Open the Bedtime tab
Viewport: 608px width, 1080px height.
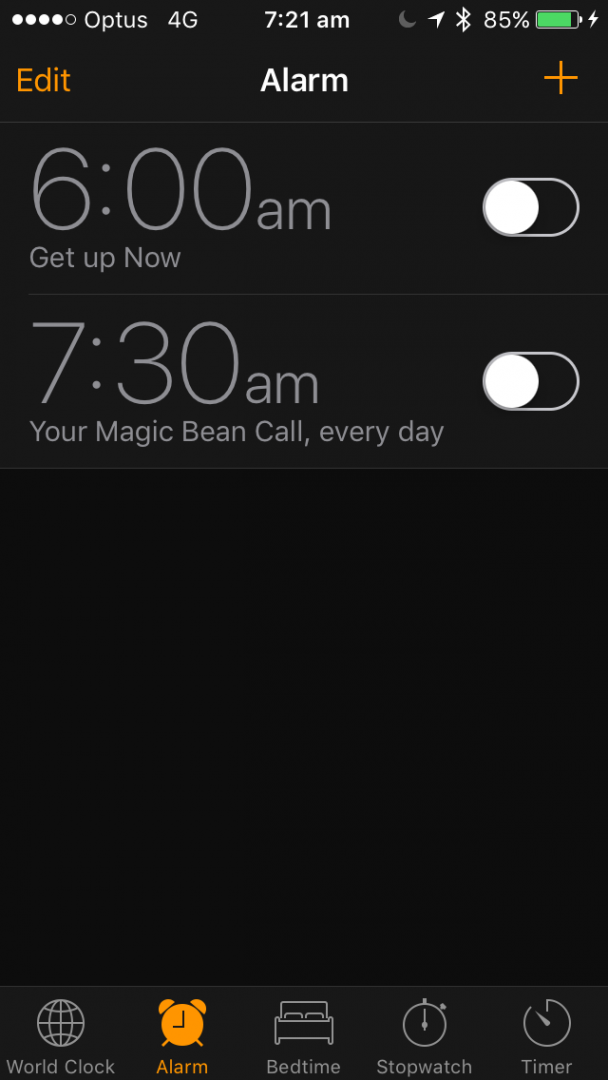pos(304,1035)
